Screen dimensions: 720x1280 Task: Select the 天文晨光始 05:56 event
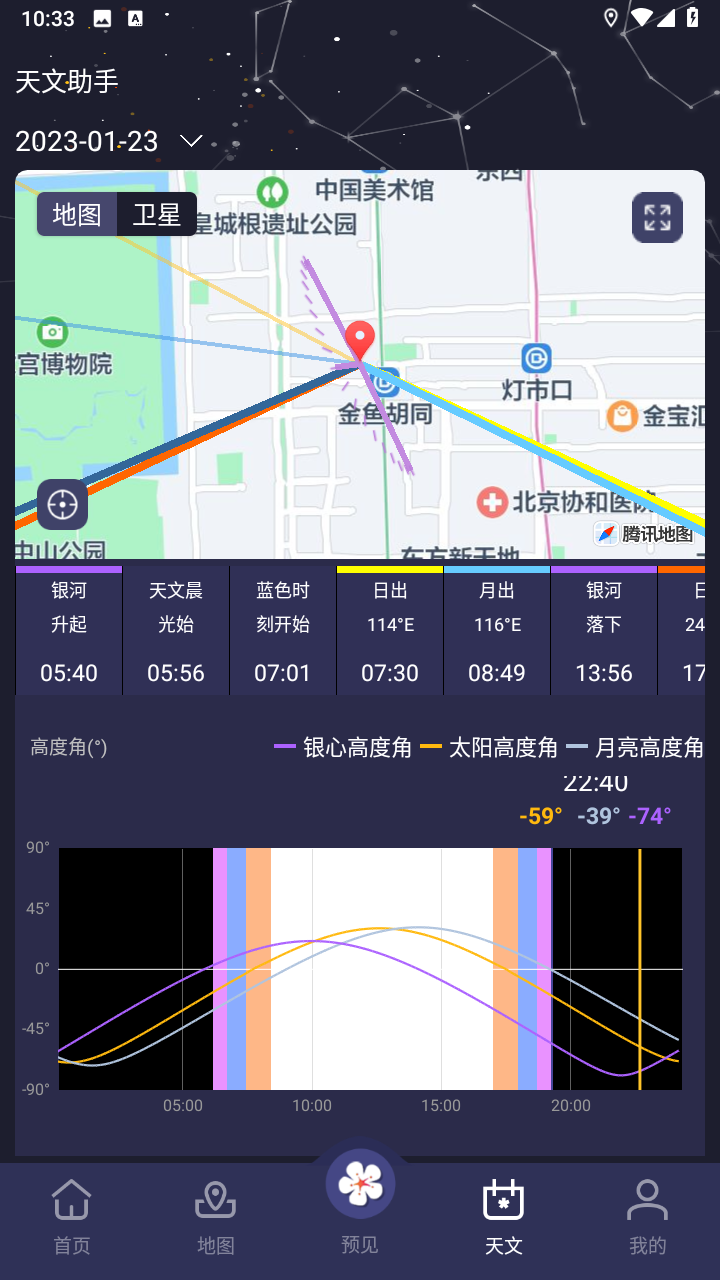(x=176, y=630)
